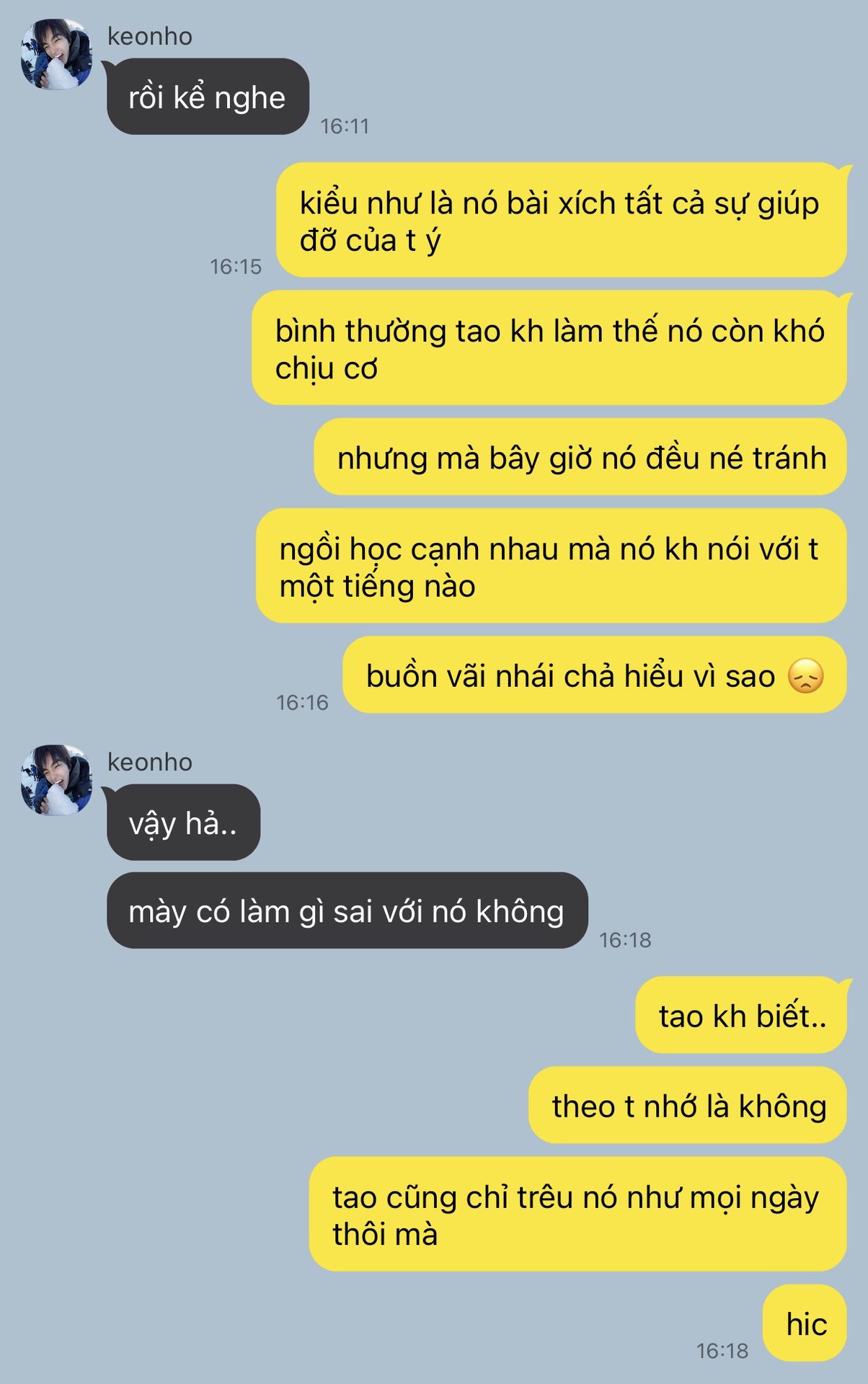The width and height of the screenshot is (868, 1384).
Task: Open keonho's avatar beside "rồi kể nghe"
Action: (56, 55)
